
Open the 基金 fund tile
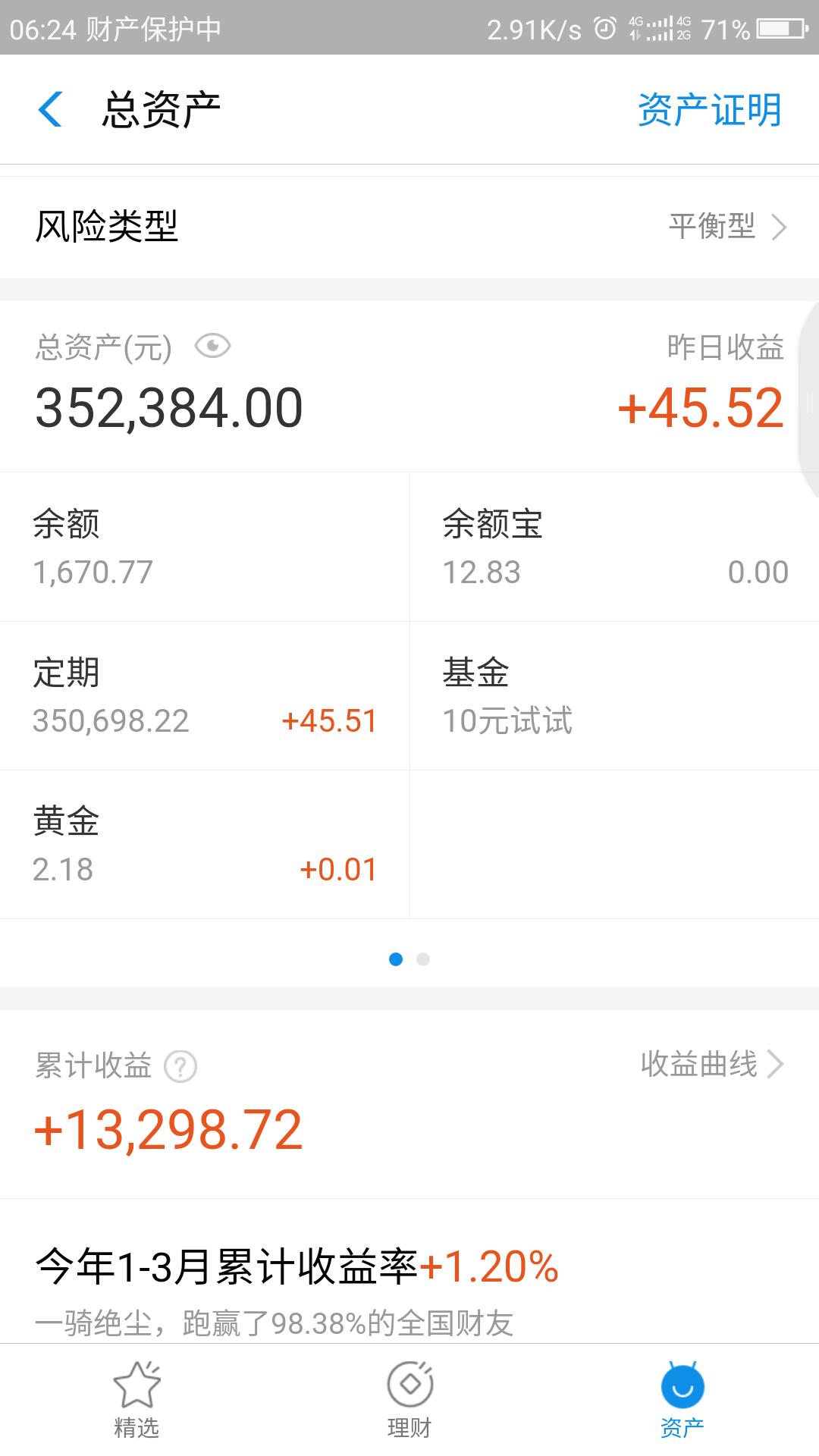click(x=614, y=695)
